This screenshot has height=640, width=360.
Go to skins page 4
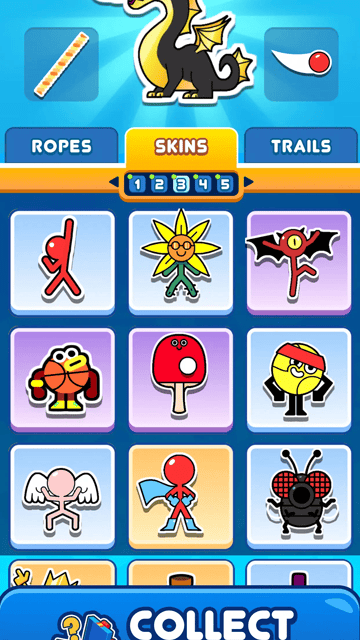point(203,185)
